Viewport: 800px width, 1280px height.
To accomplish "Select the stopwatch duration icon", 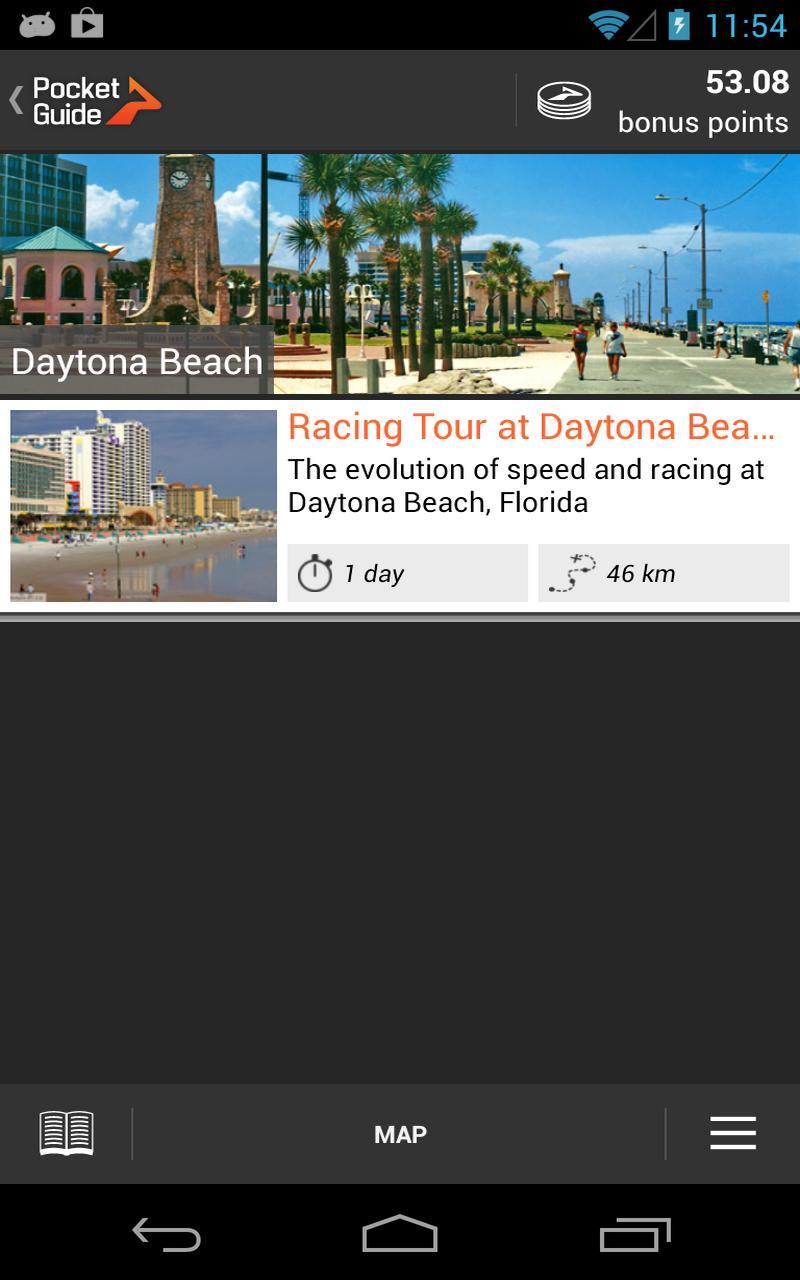I will click(316, 573).
